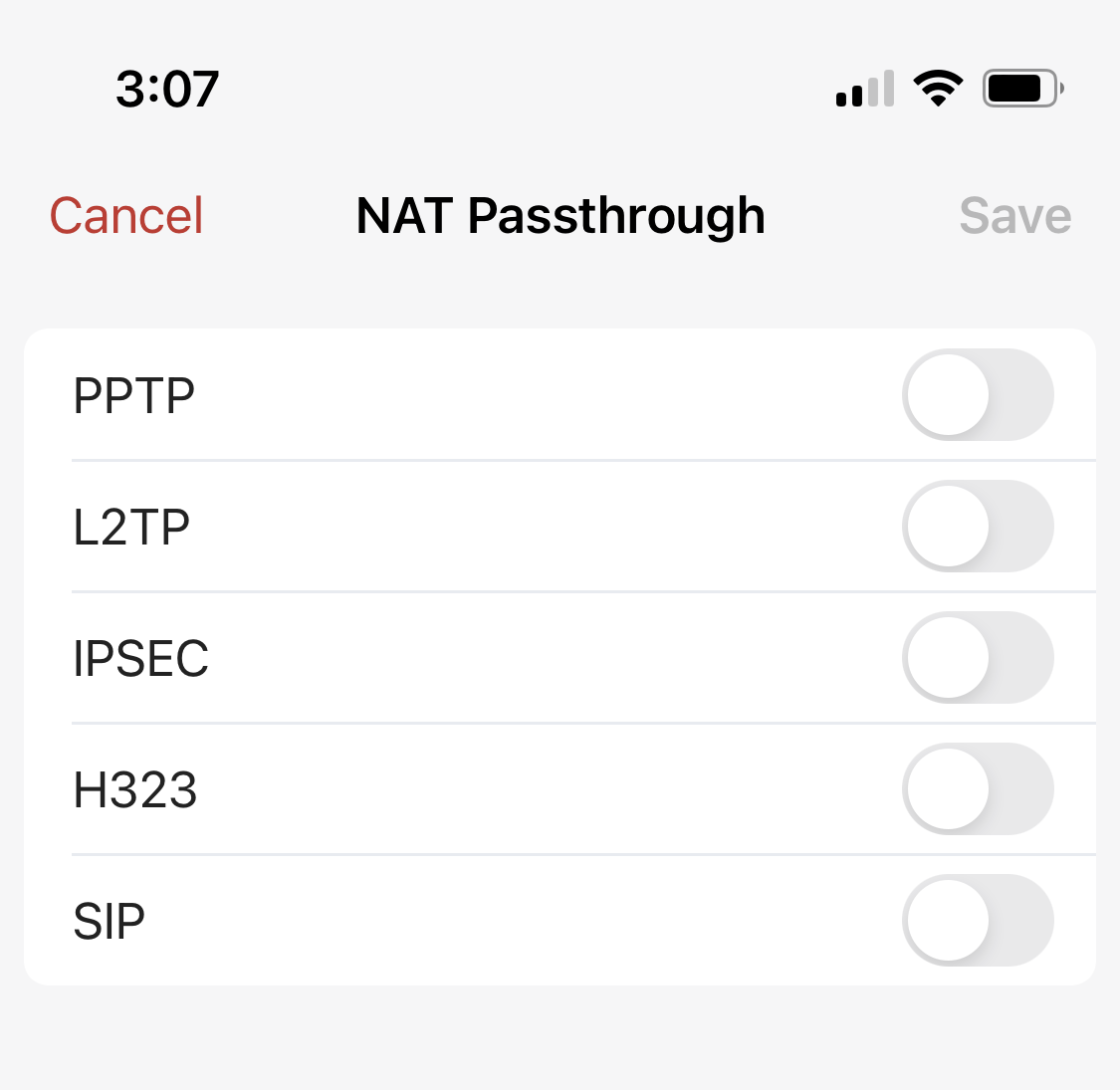
Task: Enable the SIP toggle
Action: pos(978,921)
